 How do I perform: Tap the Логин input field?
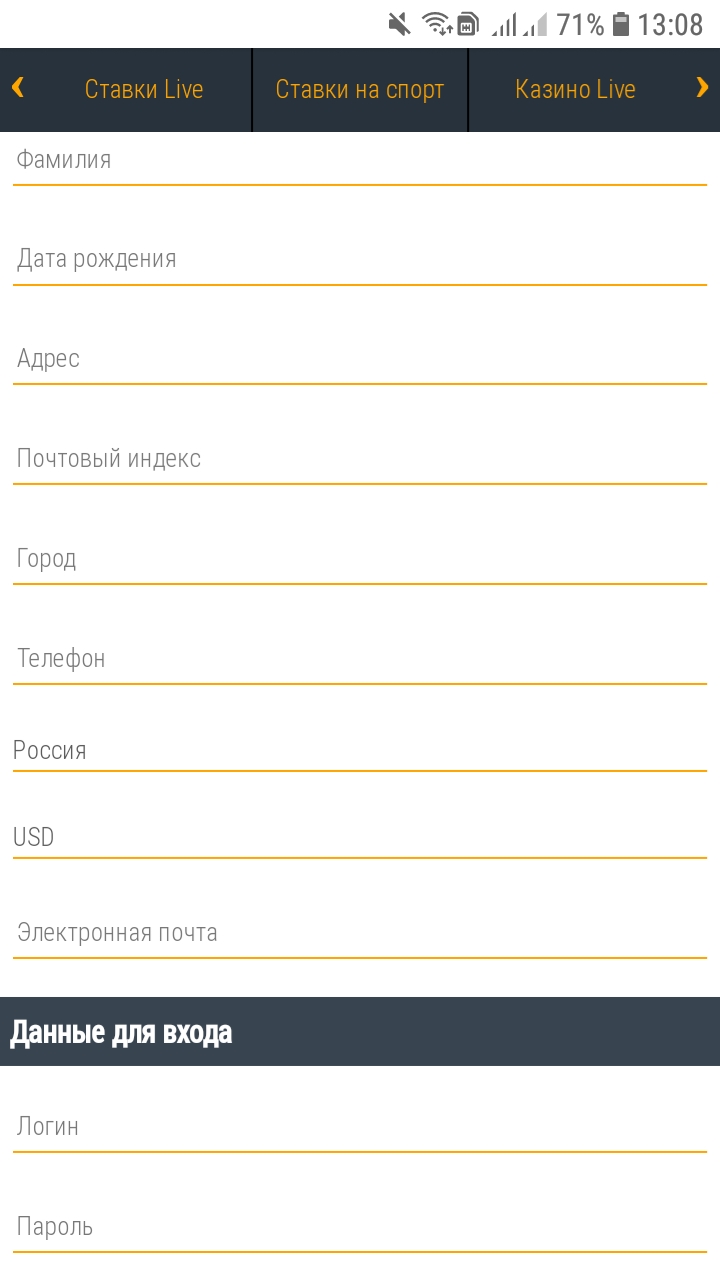tap(360, 1128)
